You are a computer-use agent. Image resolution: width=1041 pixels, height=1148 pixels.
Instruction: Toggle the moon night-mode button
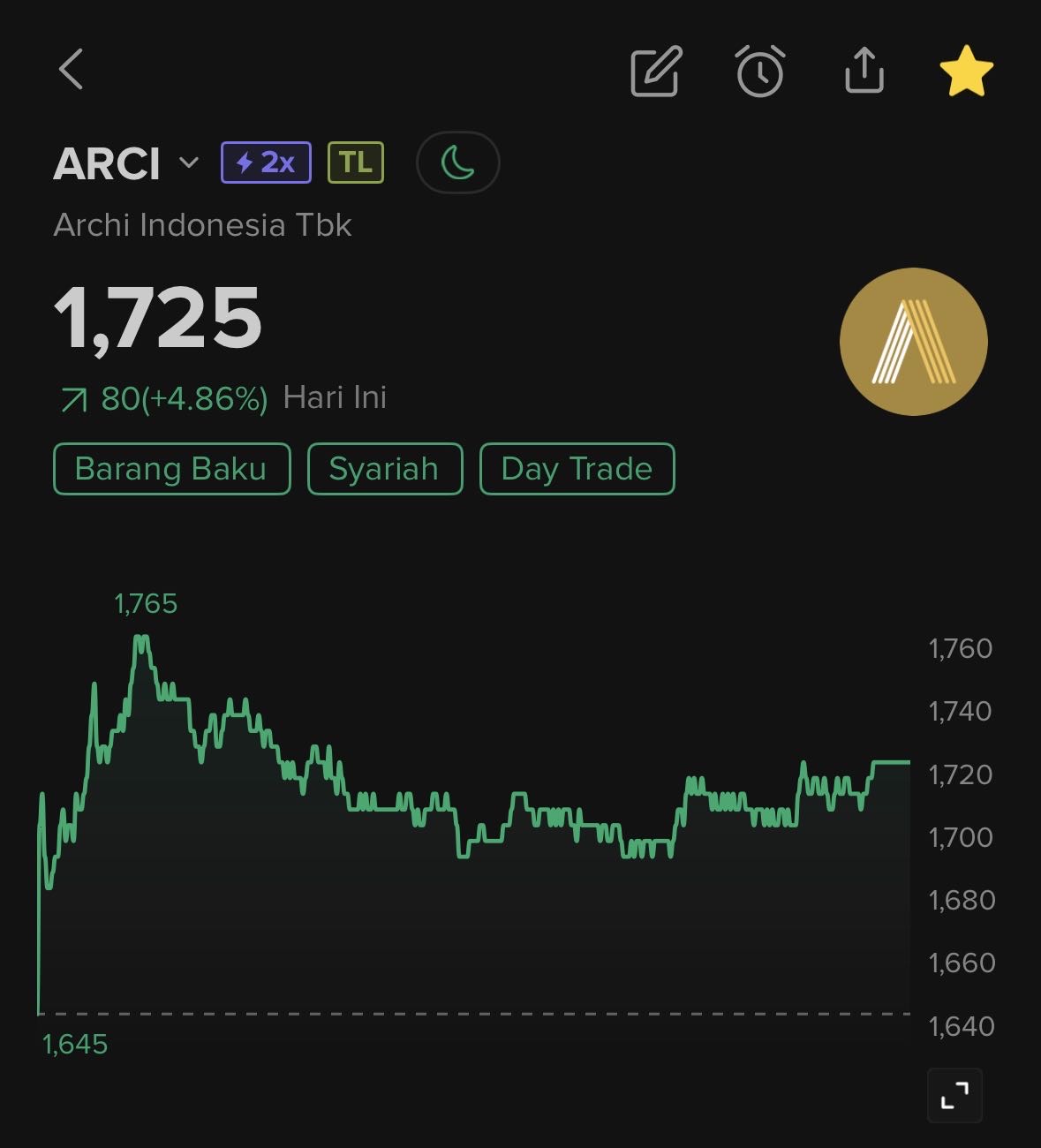[x=457, y=162]
